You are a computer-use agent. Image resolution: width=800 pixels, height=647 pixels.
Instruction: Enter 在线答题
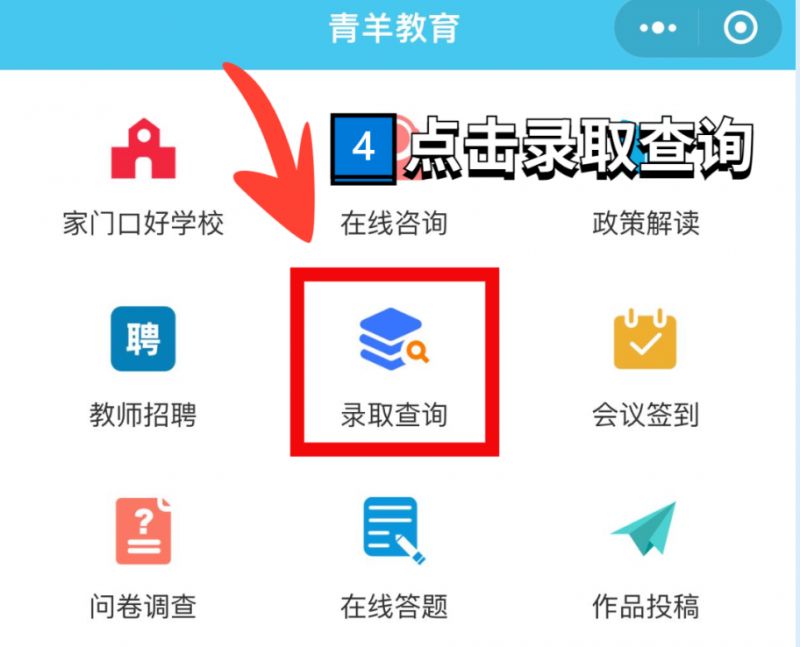[393, 555]
